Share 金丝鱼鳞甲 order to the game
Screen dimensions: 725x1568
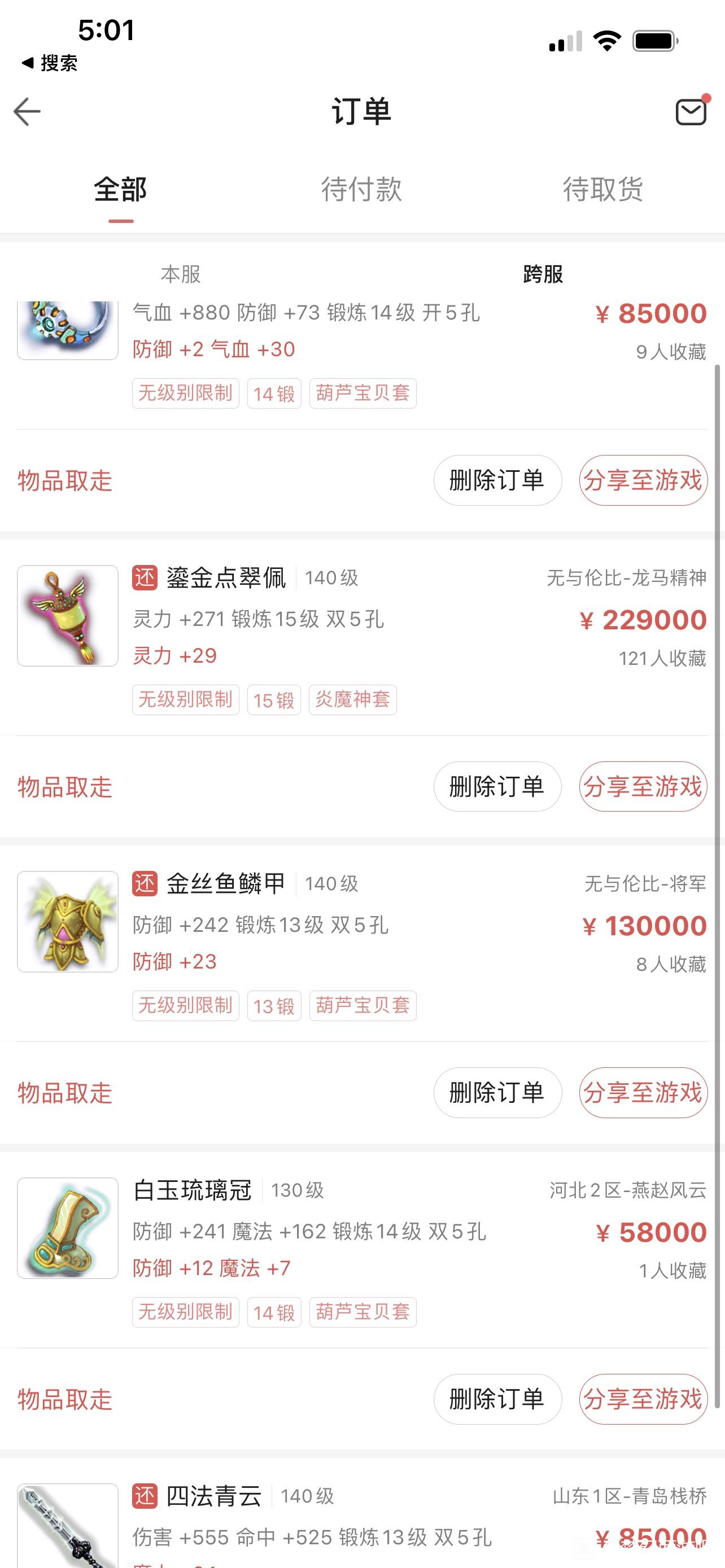click(643, 1093)
